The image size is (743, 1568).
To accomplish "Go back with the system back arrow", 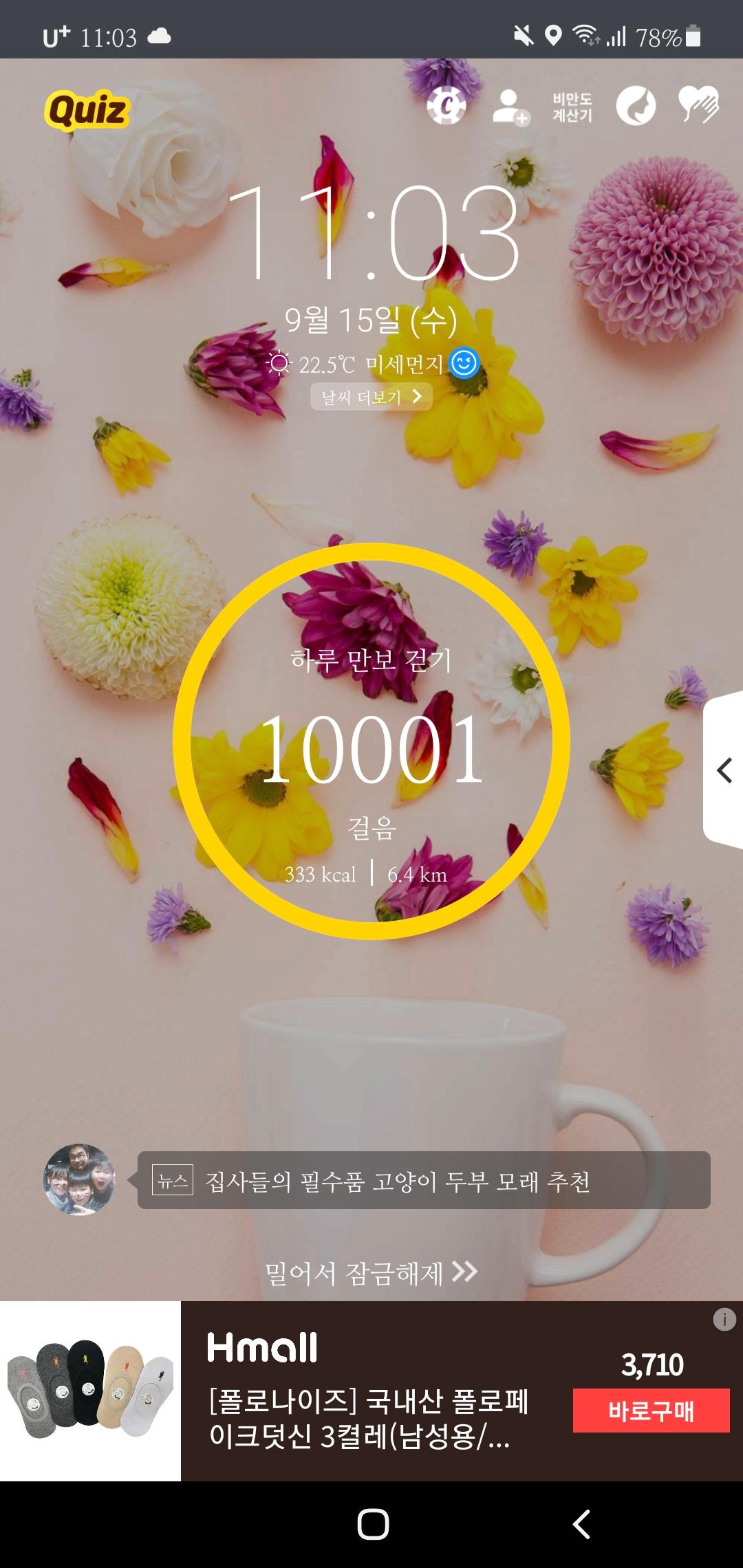I will click(581, 1524).
